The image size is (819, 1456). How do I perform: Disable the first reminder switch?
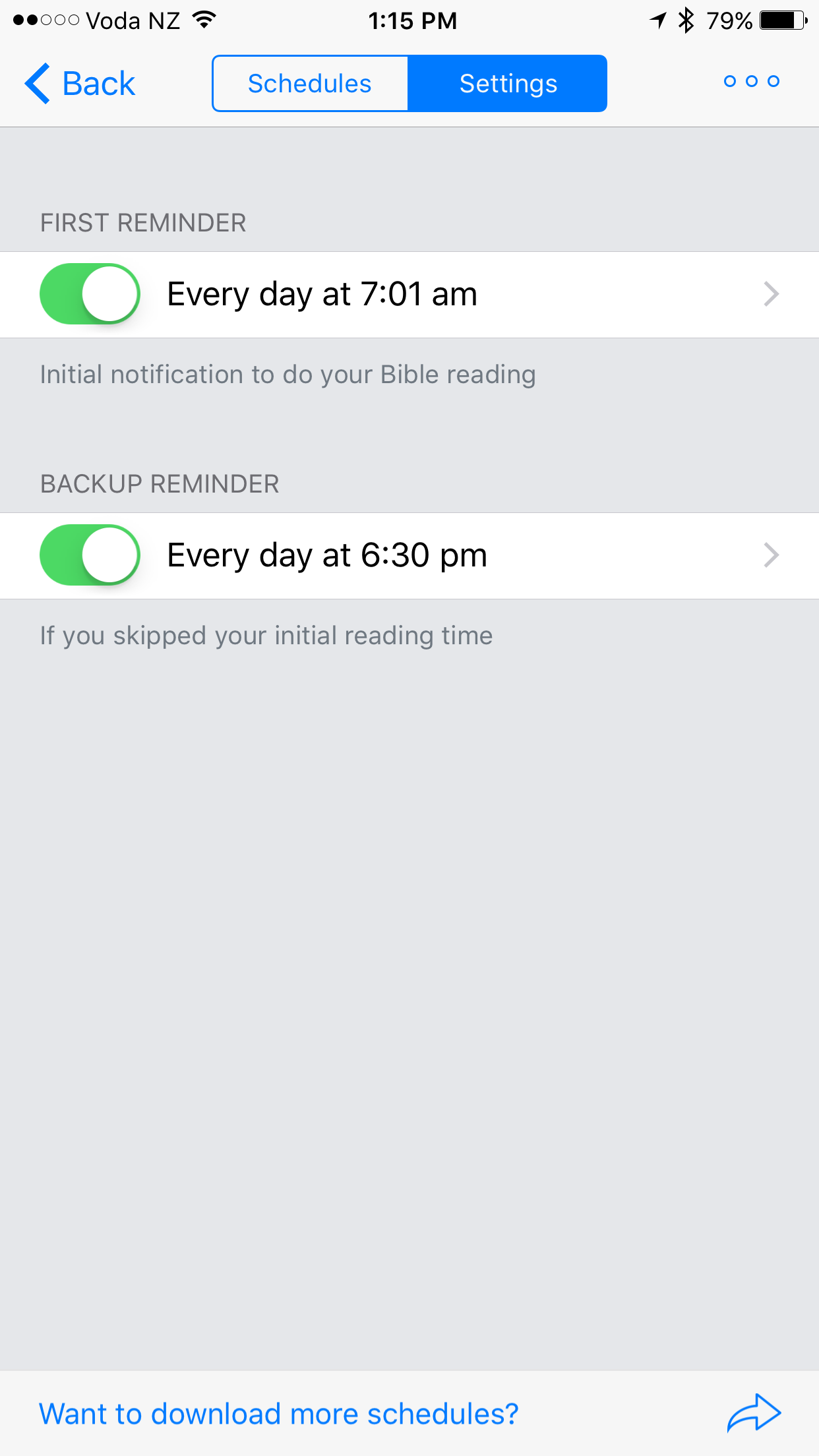[x=90, y=294]
